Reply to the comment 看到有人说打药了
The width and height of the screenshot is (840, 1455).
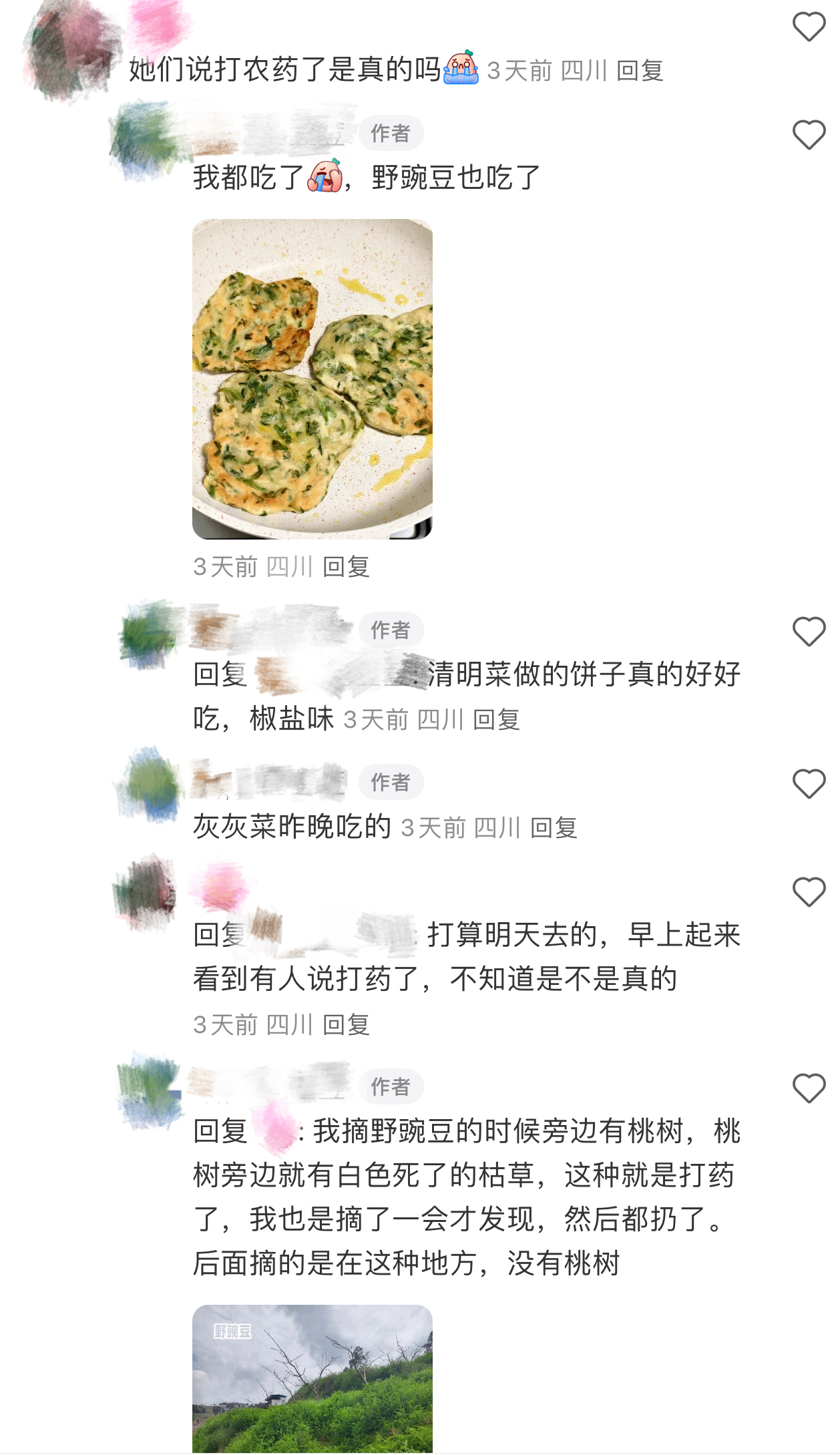345,1024
